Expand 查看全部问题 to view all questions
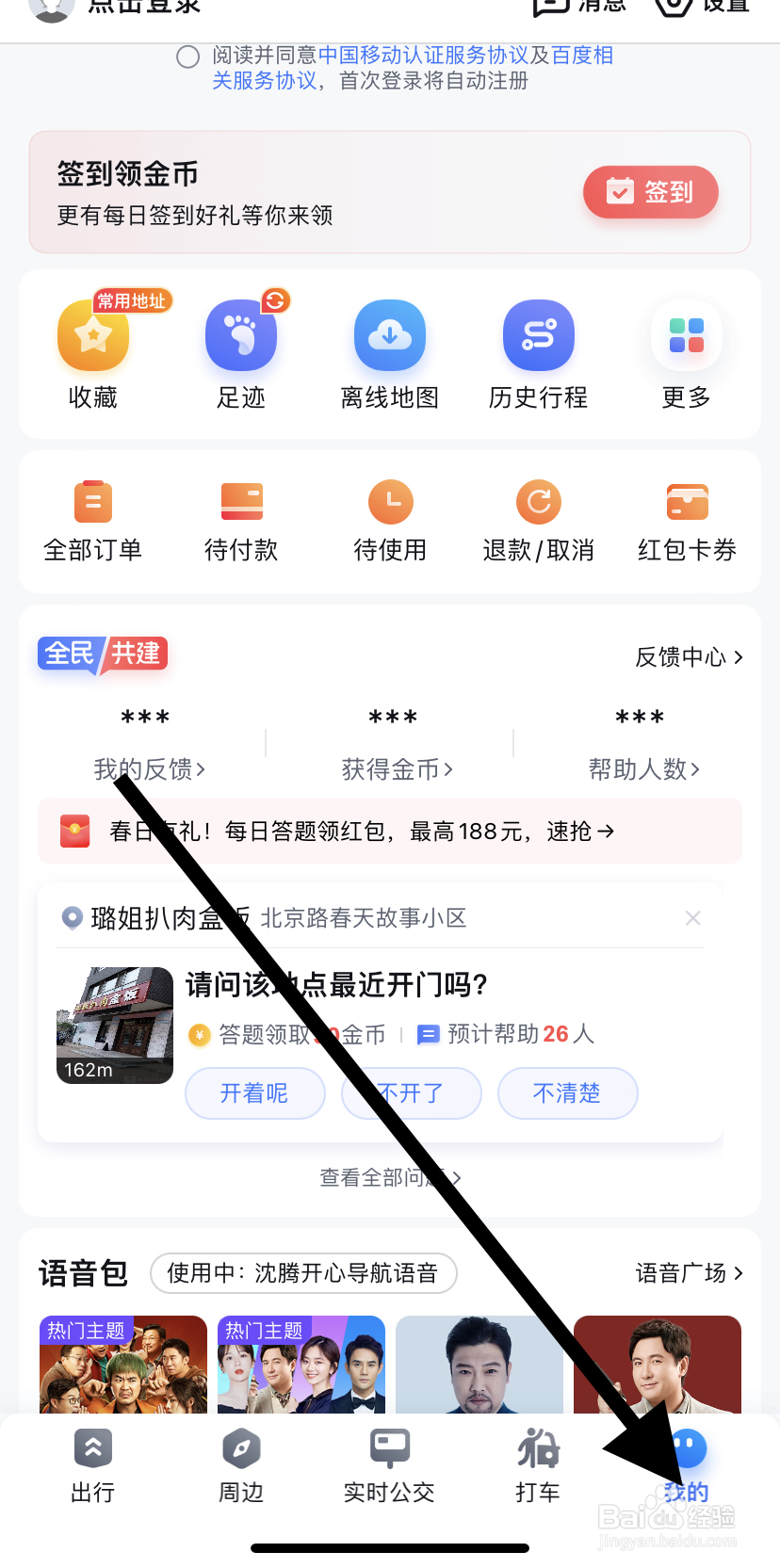The height and width of the screenshot is (1568, 780). 390,1177
